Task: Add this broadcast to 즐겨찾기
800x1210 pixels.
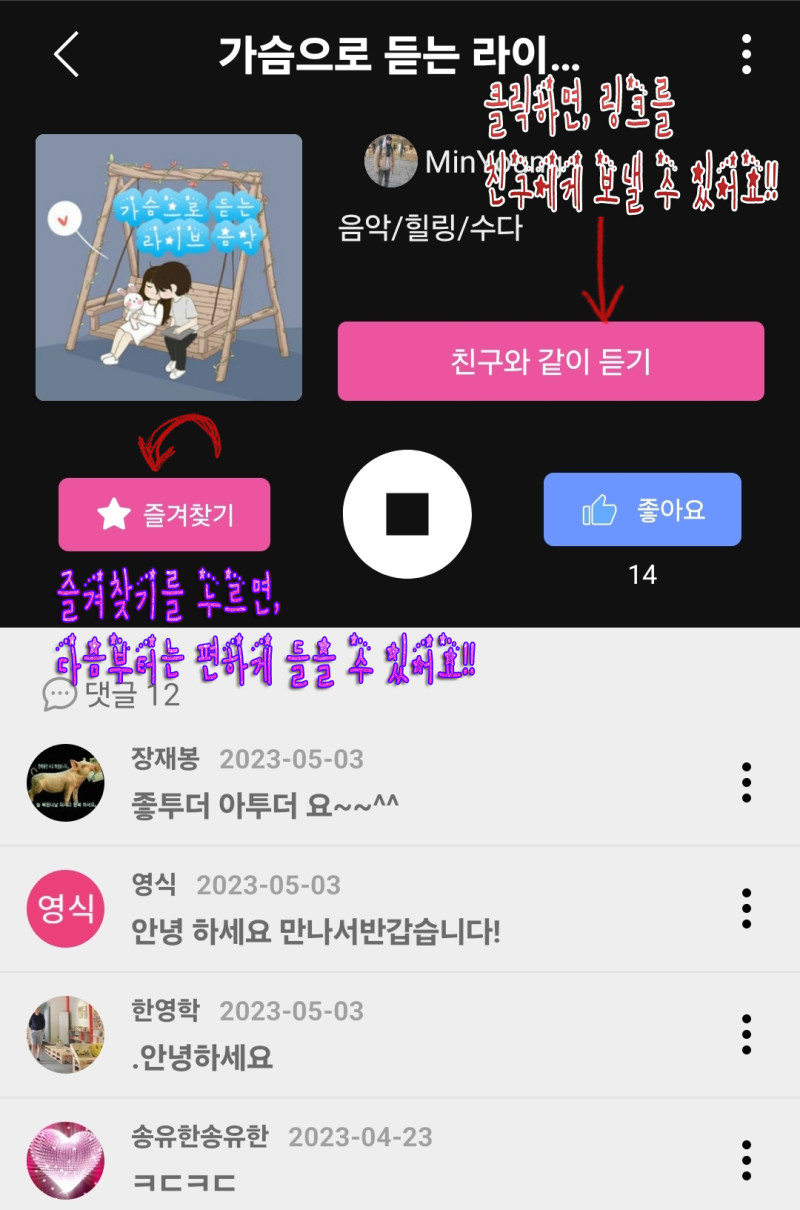Action: click(x=164, y=514)
